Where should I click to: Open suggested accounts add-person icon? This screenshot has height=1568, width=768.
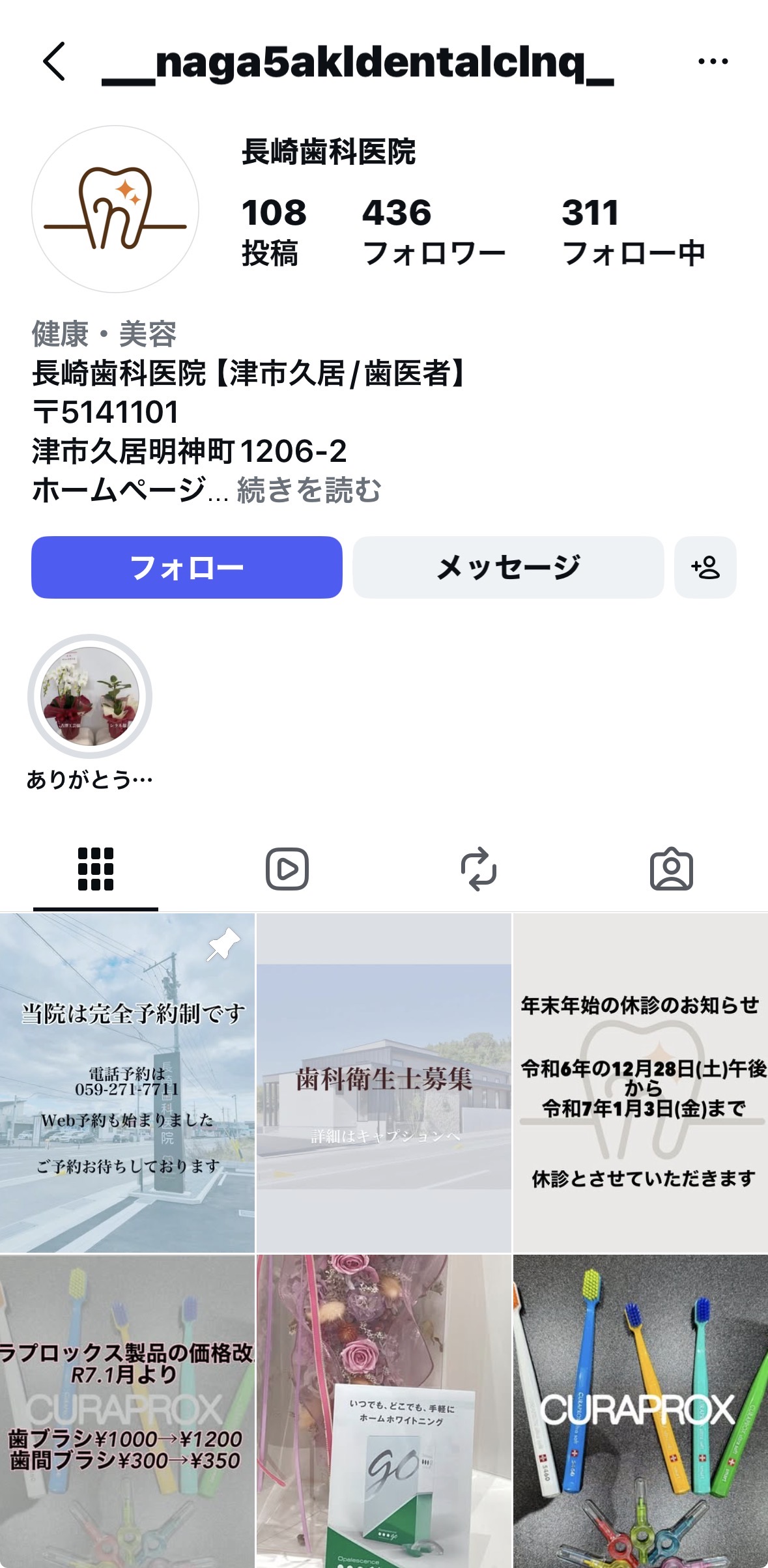click(705, 567)
